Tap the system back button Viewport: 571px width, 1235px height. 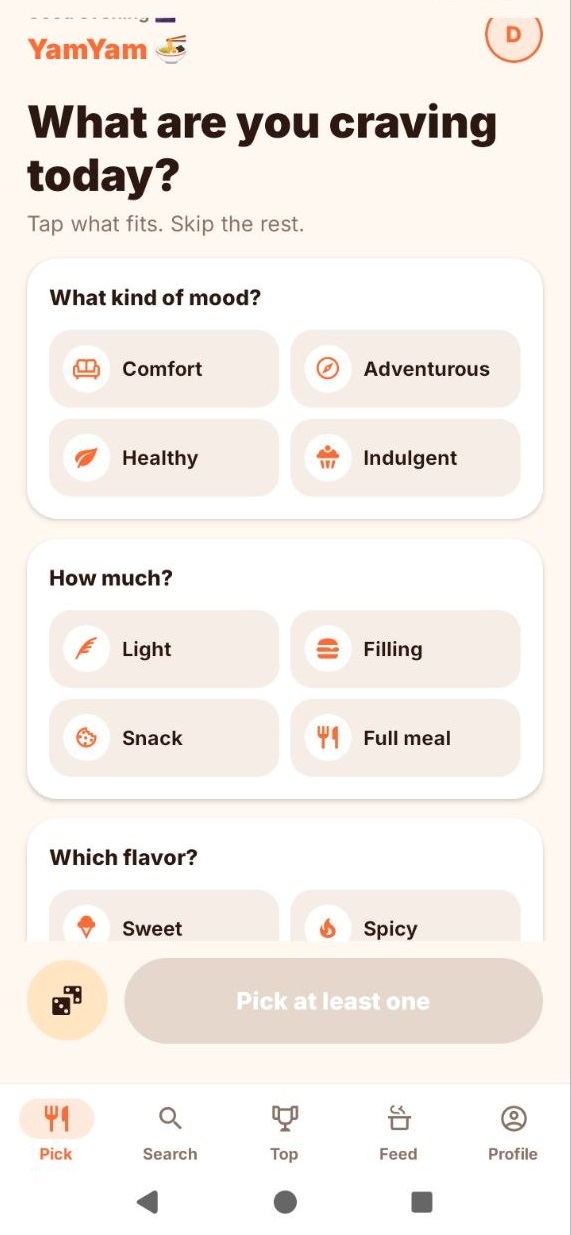pyautogui.click(x=148, y=1202)
